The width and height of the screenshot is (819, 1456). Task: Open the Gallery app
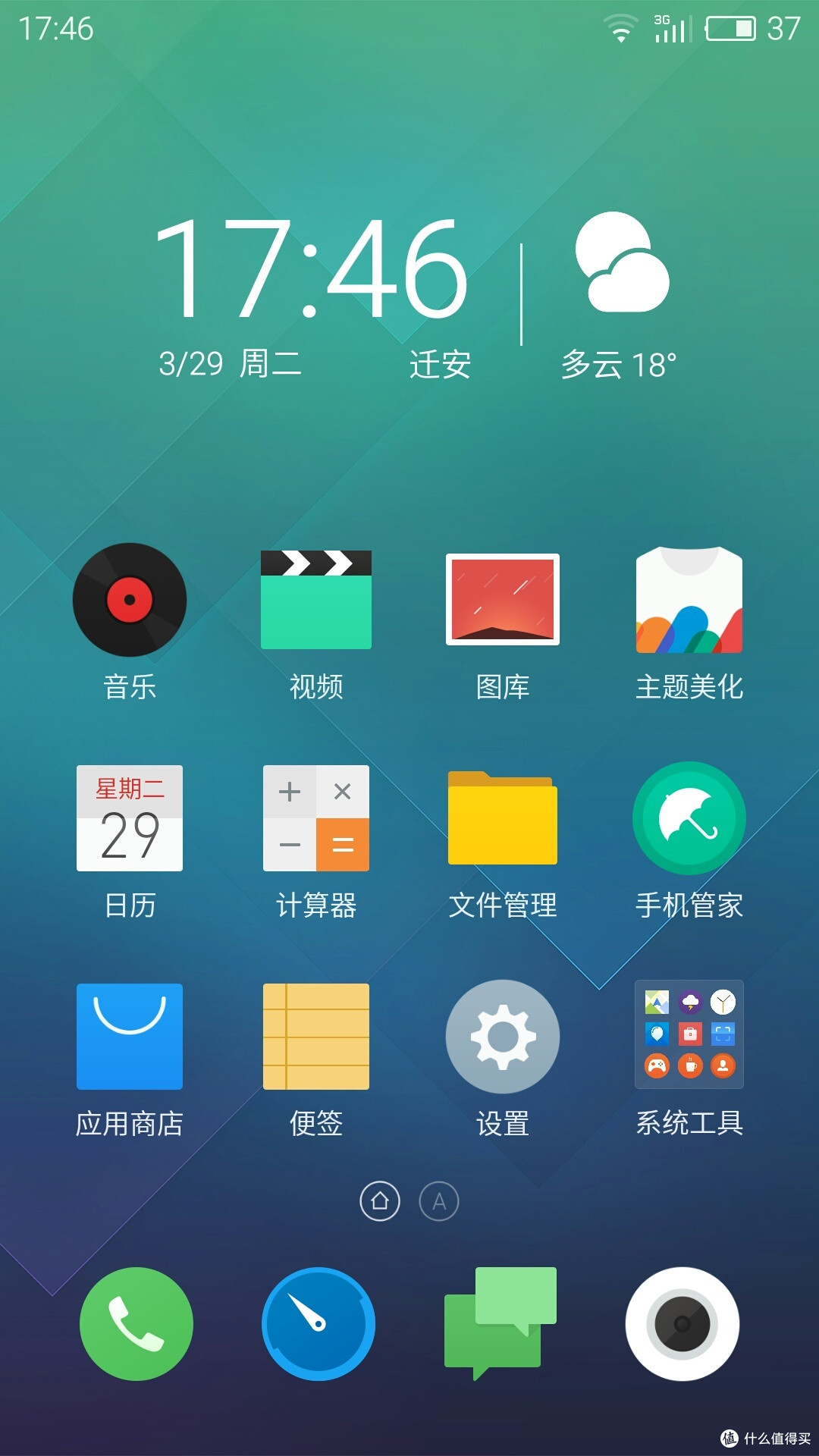click(503, 599)
